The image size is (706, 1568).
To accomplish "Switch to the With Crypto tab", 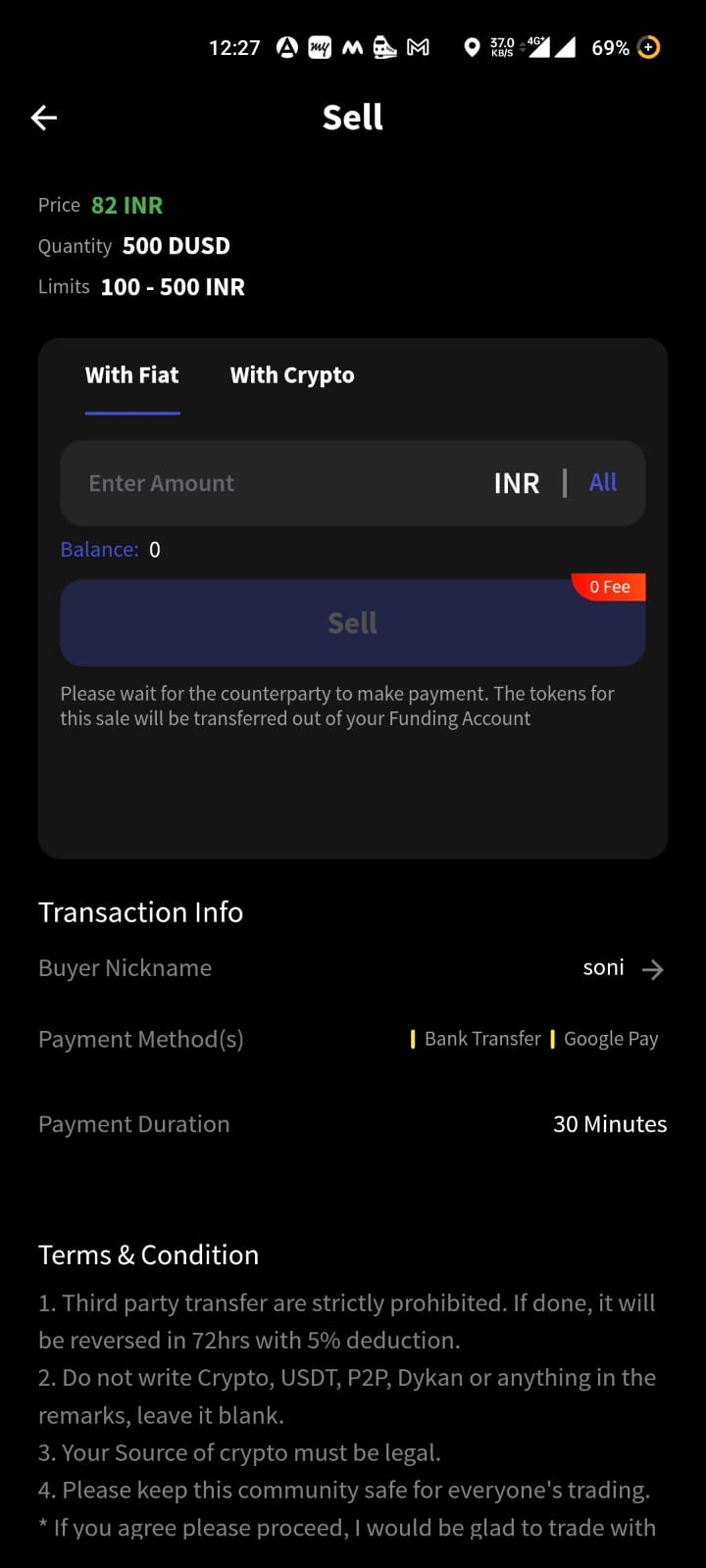I will click(292, 375).
